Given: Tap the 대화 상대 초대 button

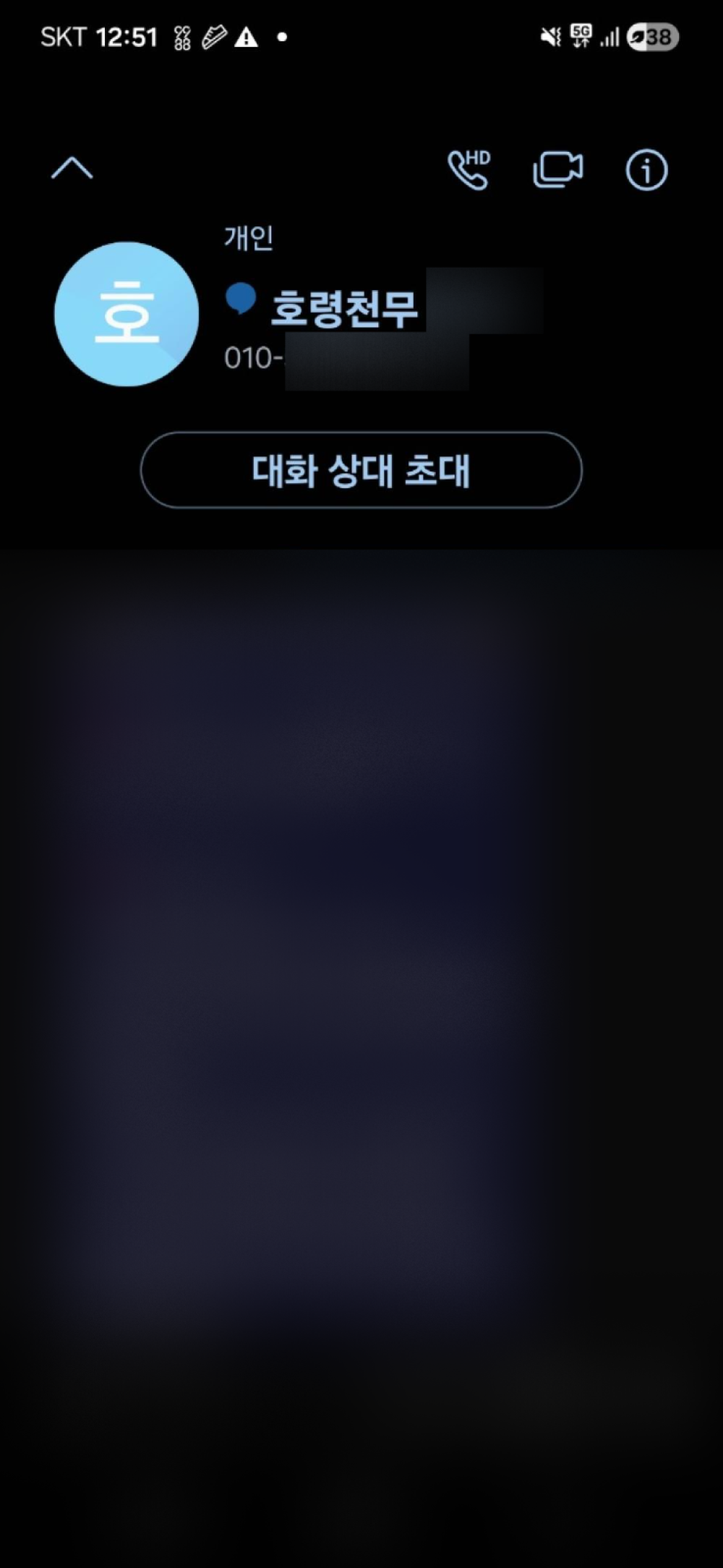Looking at the screenshot, I should coord(361,470).
